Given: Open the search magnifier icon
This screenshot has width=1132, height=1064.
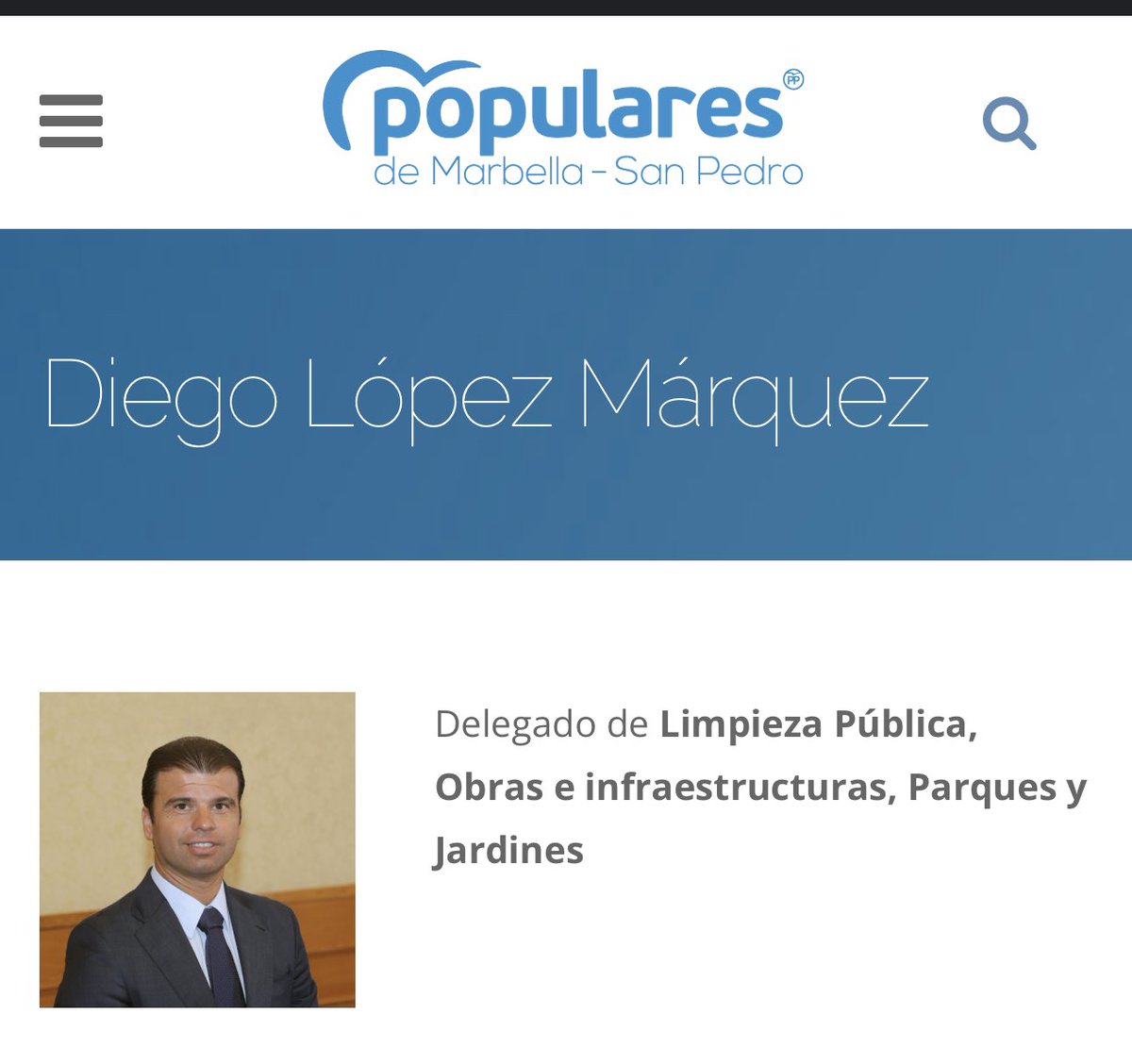Looking at the screenshot, I should pyautogui.click(x=1008, y=123).
